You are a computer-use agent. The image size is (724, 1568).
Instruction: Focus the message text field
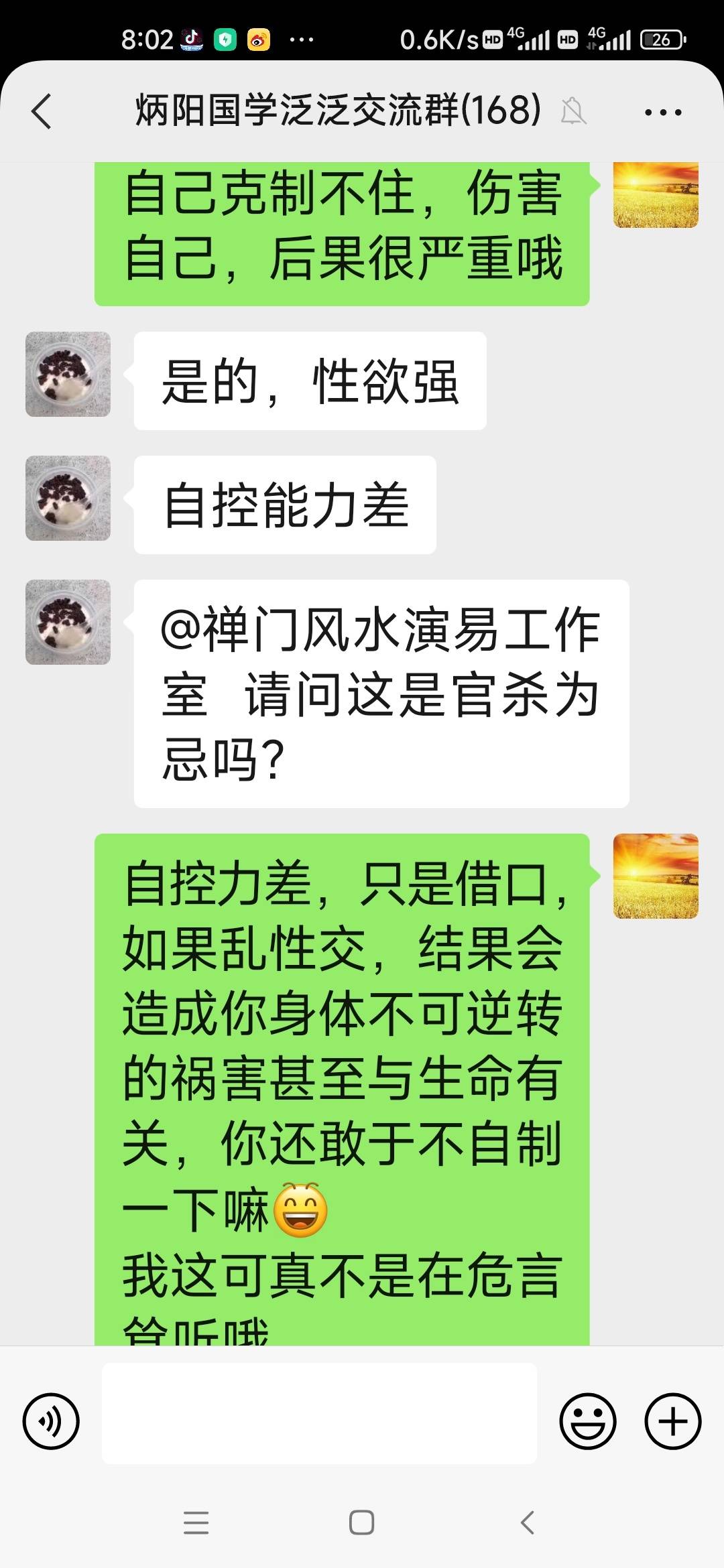(319, 1413)
